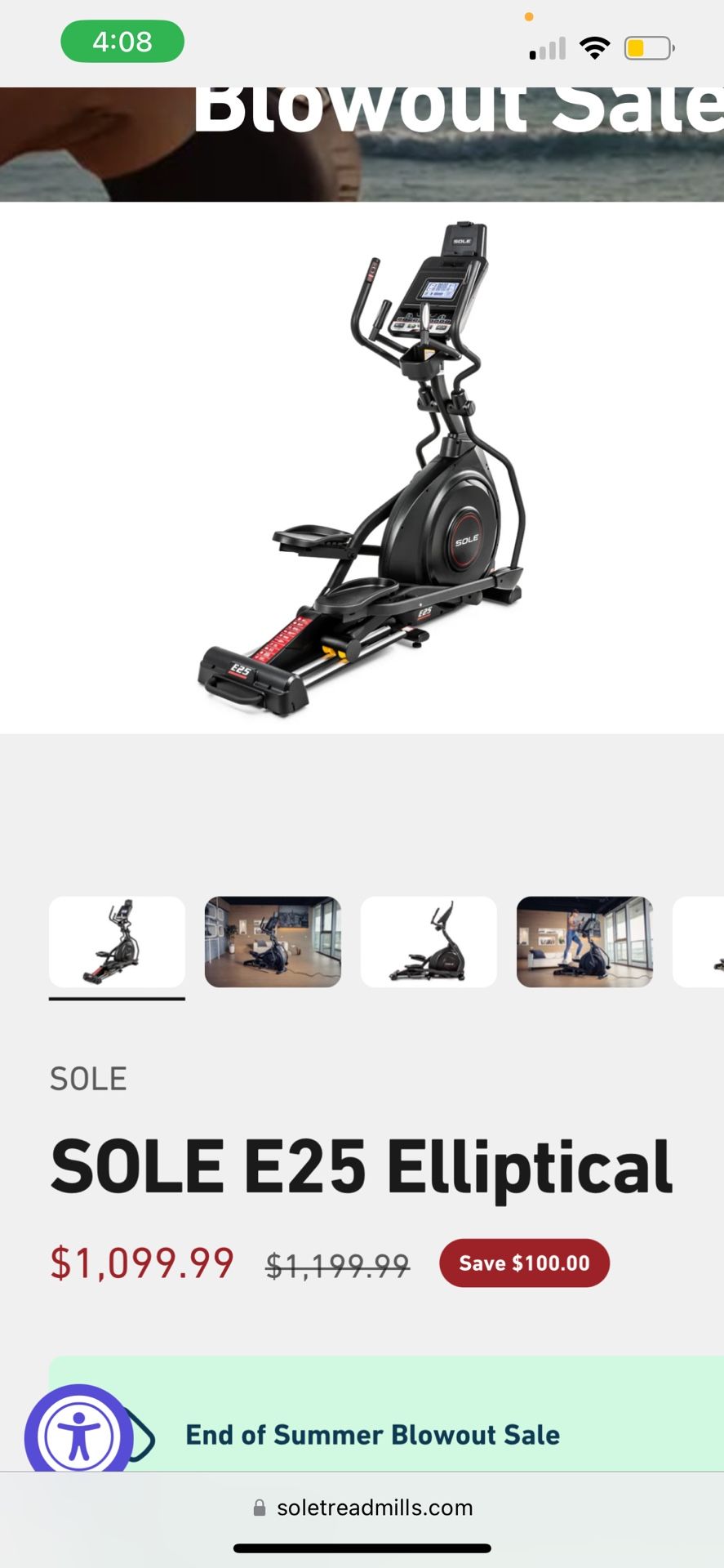Open the accessibility widget button
The image size is (724, 1568).
pyautogui.click(x=79, y=1435)
